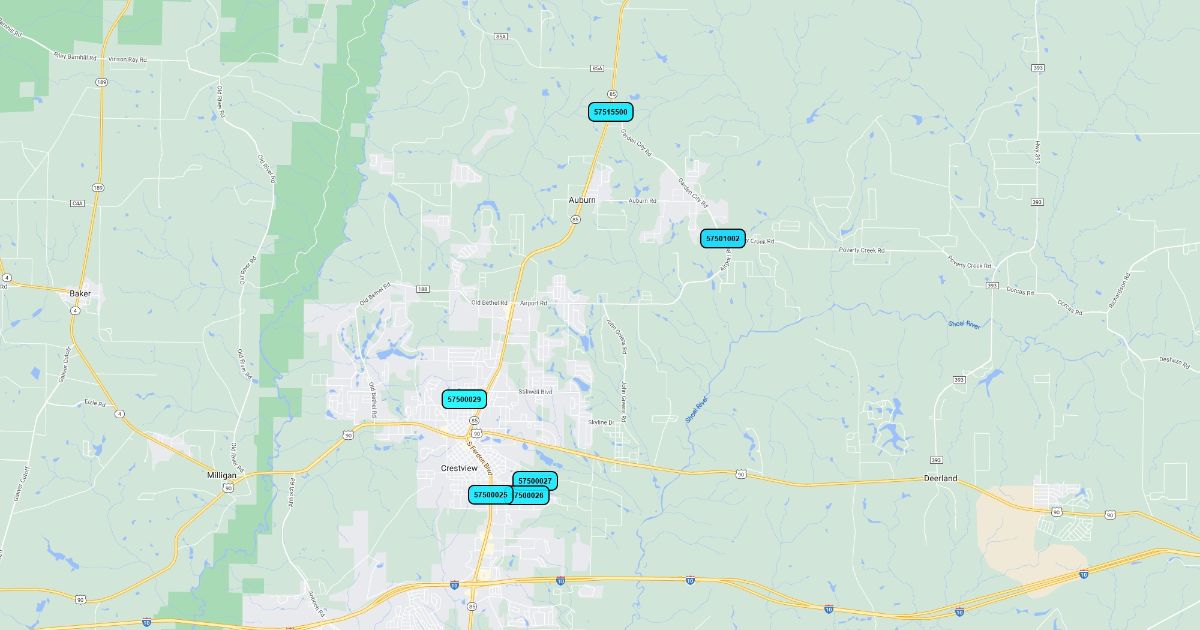Select map marker 57515500
This screenshot has height=630, width=1200.
(610, 112)
